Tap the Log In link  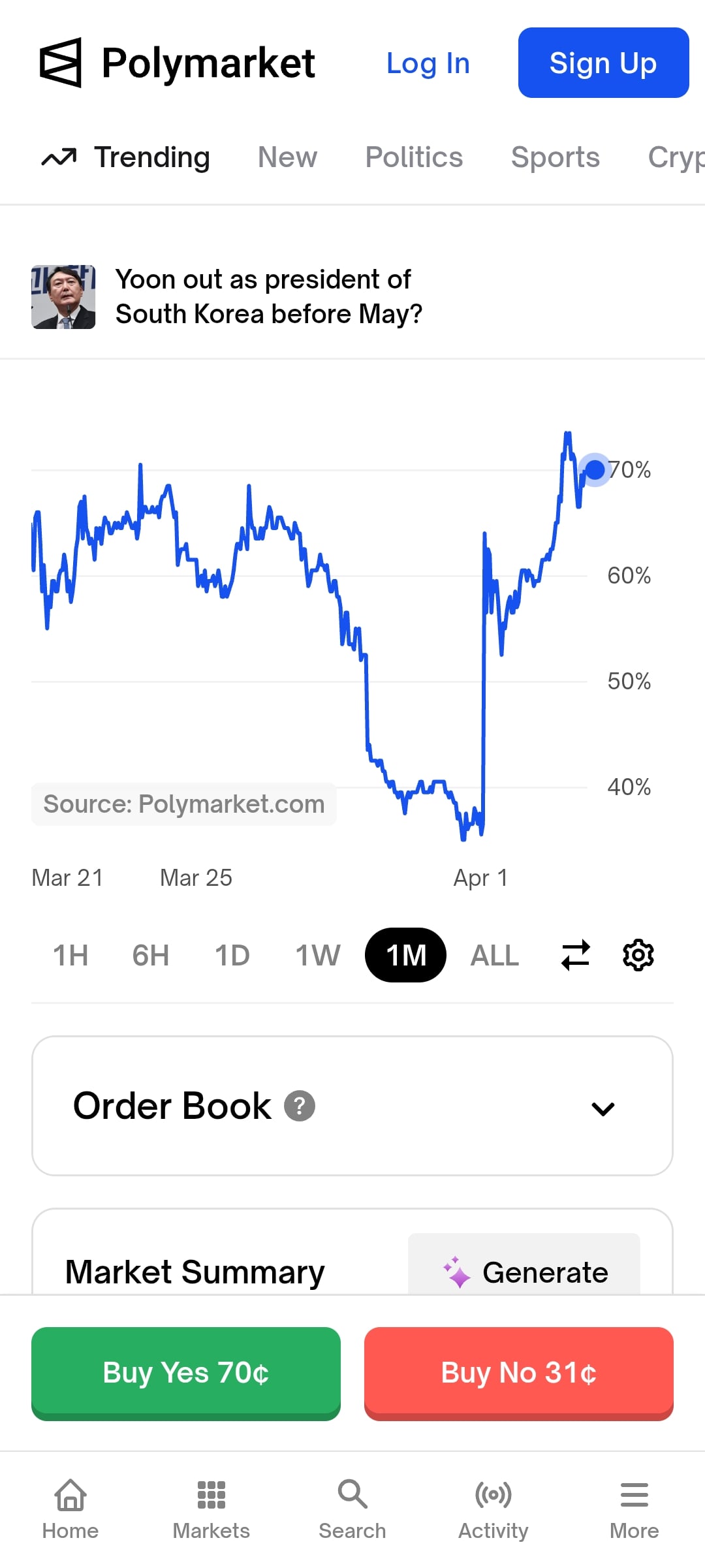click(x=428, y=63)
